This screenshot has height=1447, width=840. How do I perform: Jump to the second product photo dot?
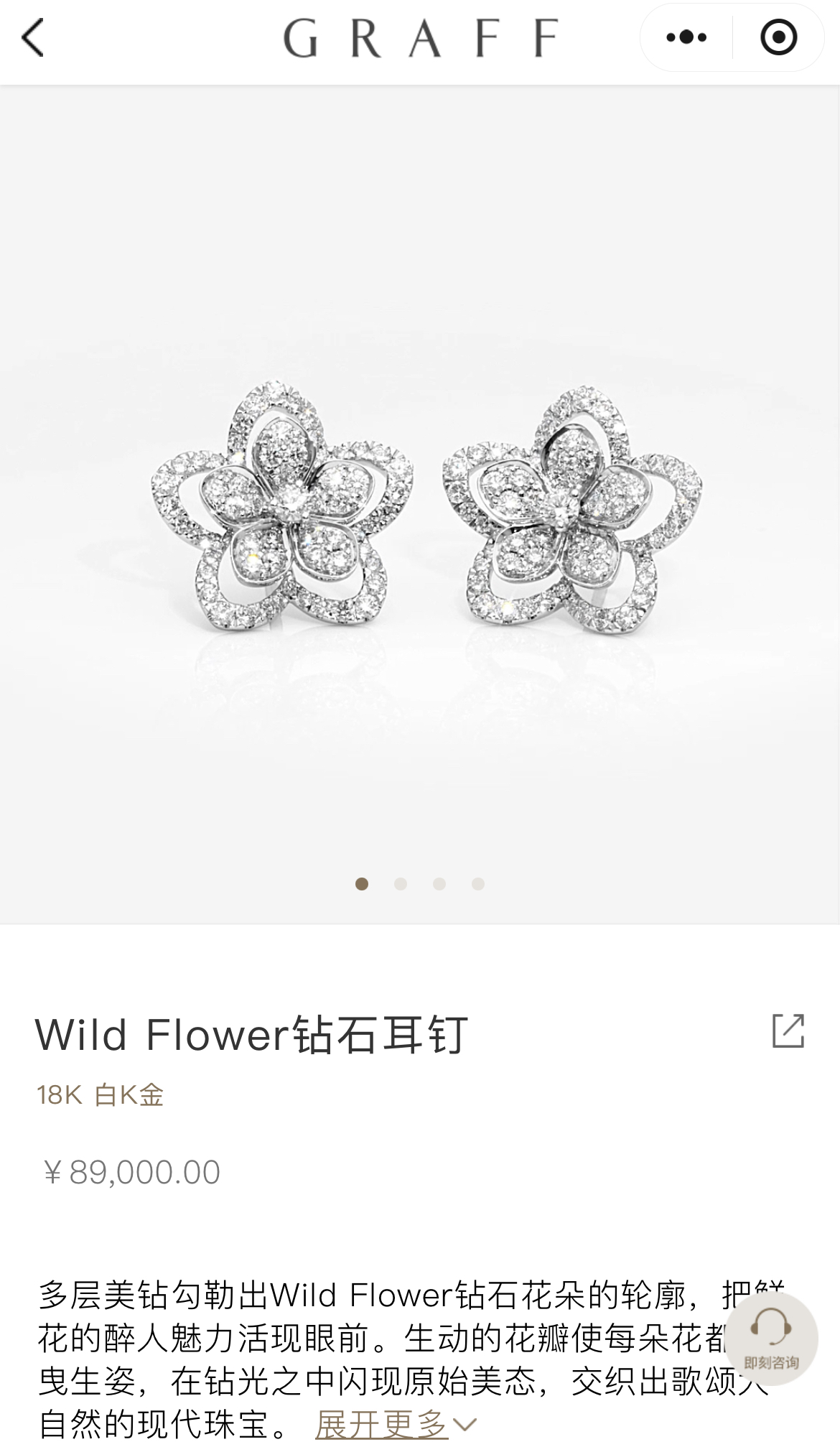401,884
